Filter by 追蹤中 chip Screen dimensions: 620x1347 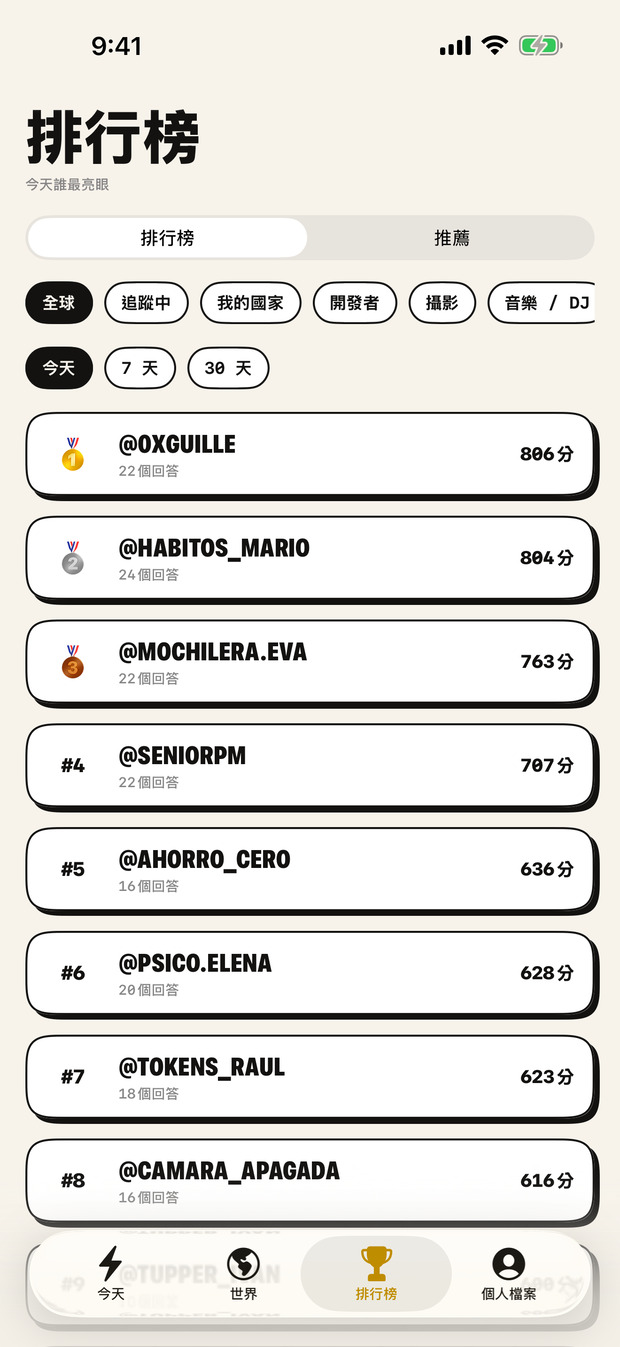(146, 303)
